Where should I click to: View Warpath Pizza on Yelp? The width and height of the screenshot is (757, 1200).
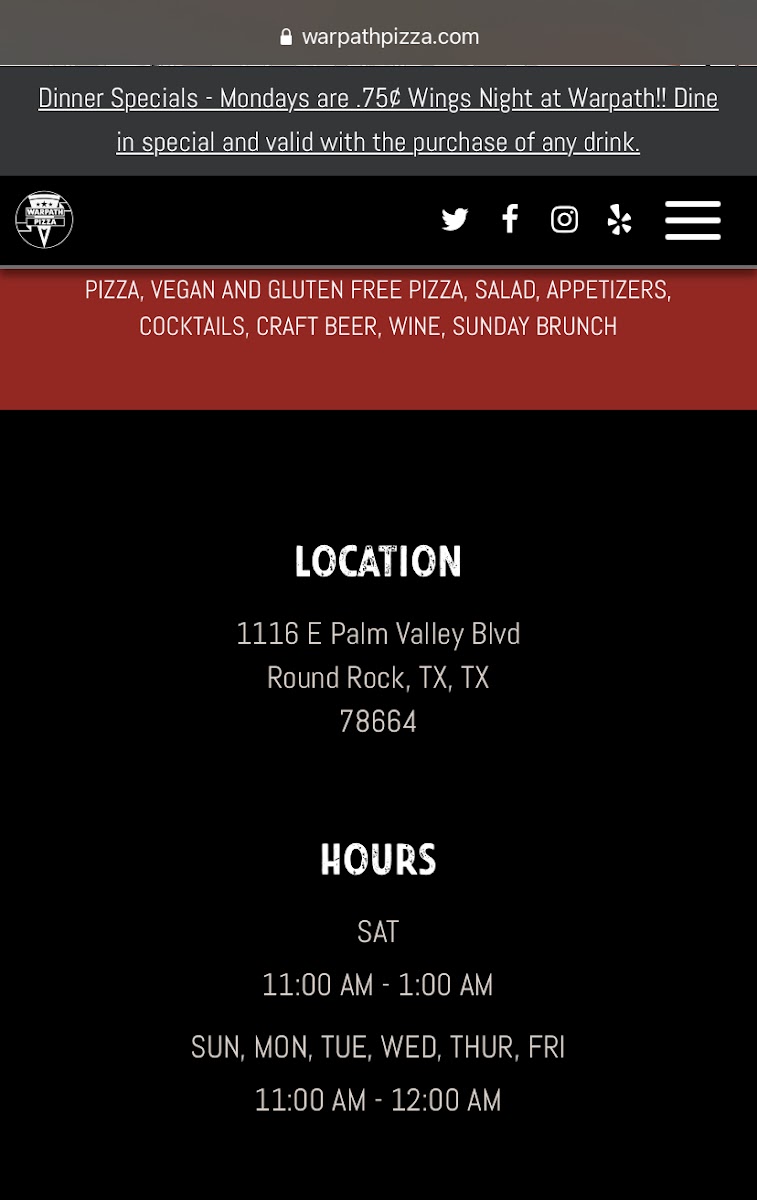tap(620, 220)
